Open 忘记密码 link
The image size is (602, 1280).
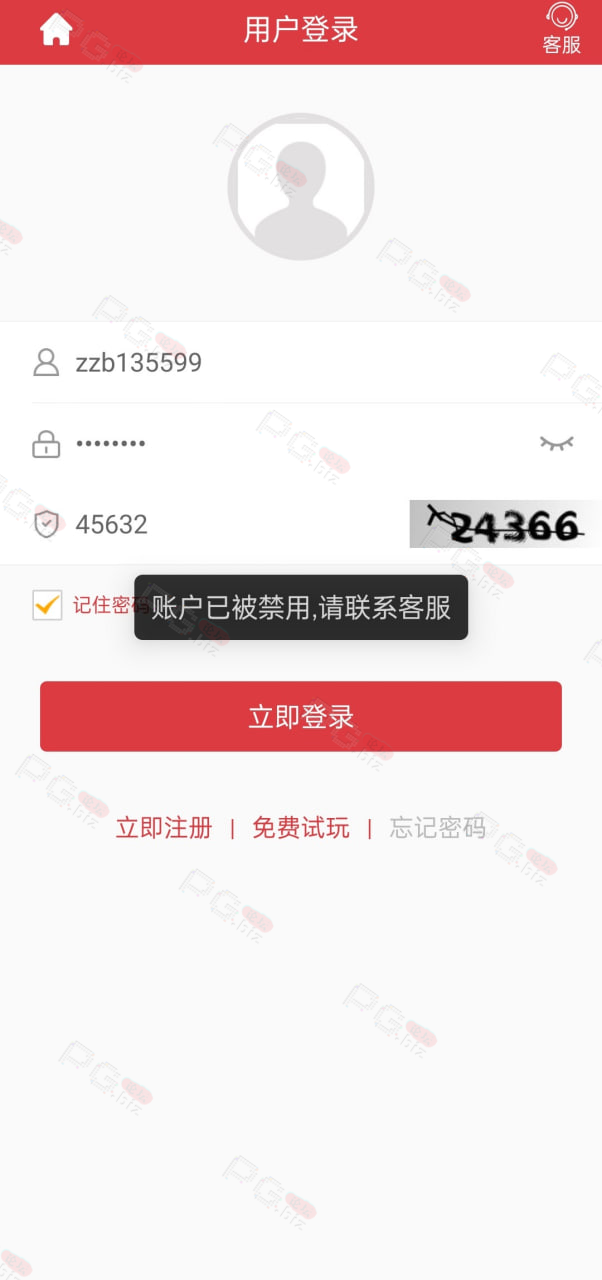(438, 828)
